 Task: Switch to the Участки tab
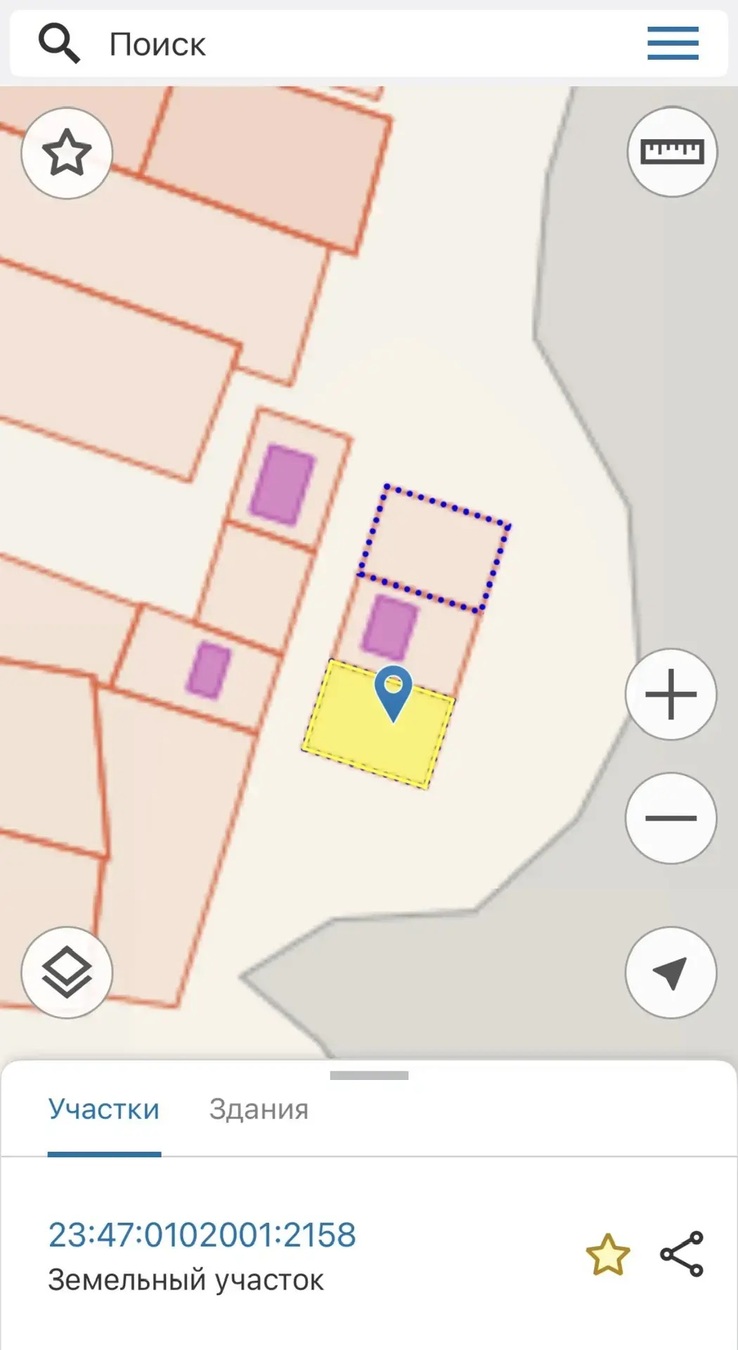(x=104, y=1109)
